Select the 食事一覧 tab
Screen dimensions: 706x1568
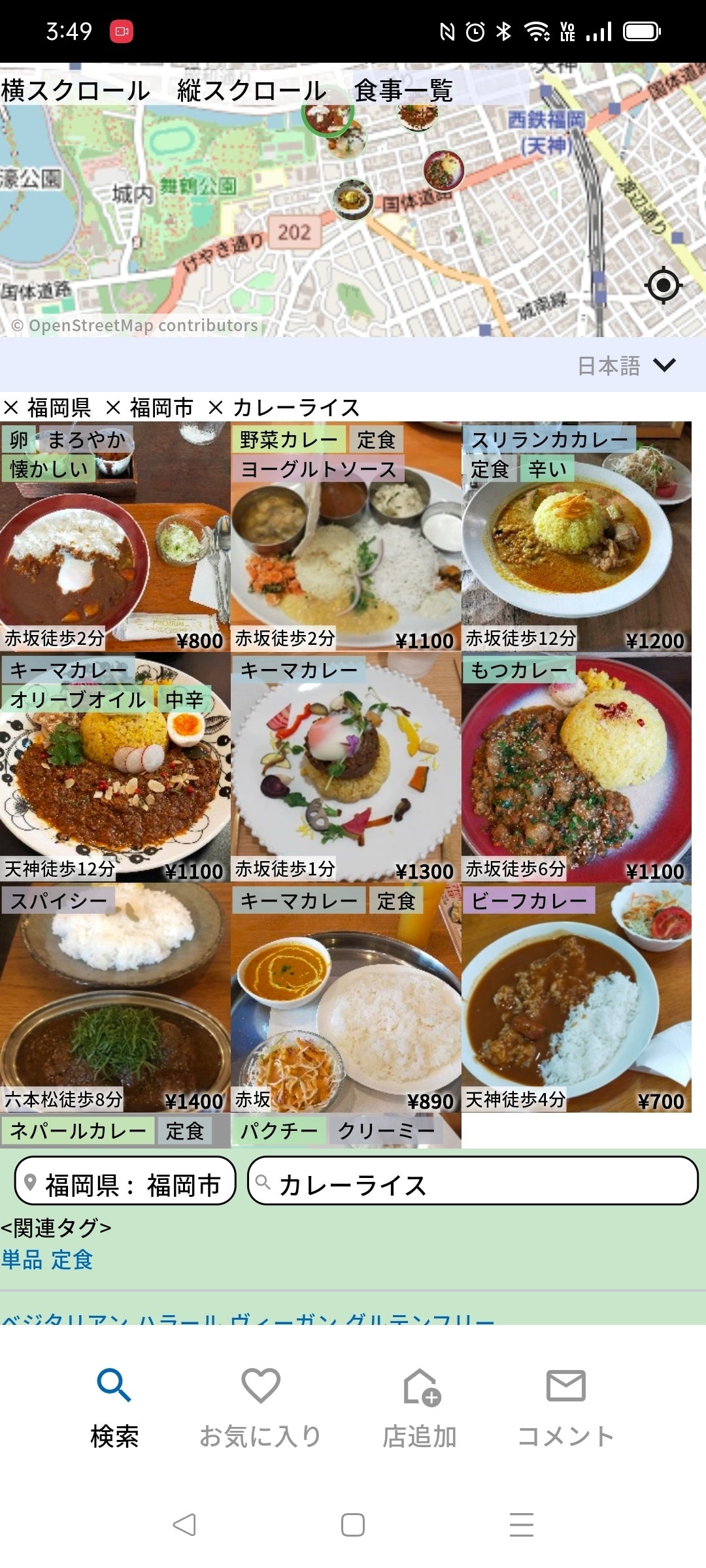click(403, 90)
